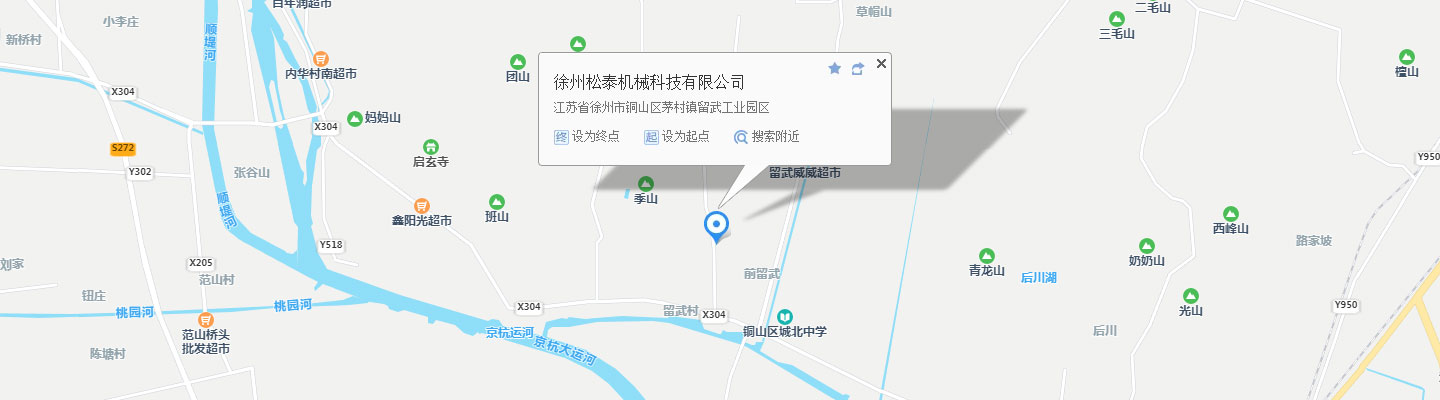The width and height of the screenshot is (1440, 400).
Task: Share this location via the arrow icon
Action: tap(858, 68)
